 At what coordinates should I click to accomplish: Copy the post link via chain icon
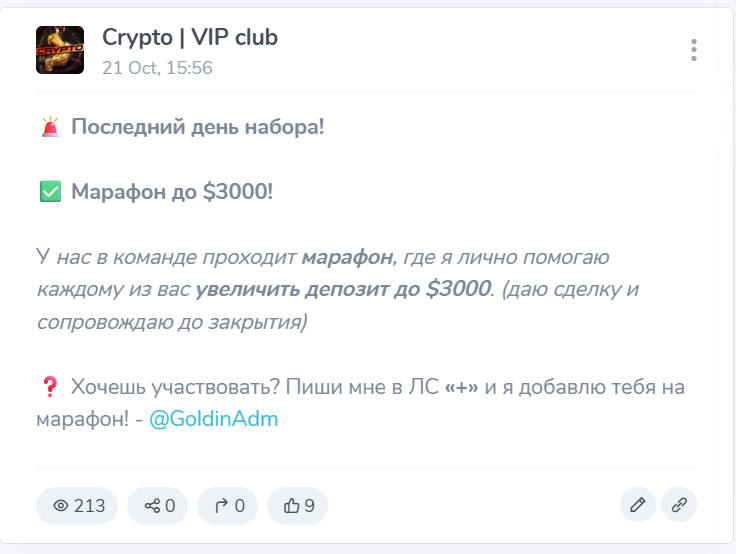(679, 505)
